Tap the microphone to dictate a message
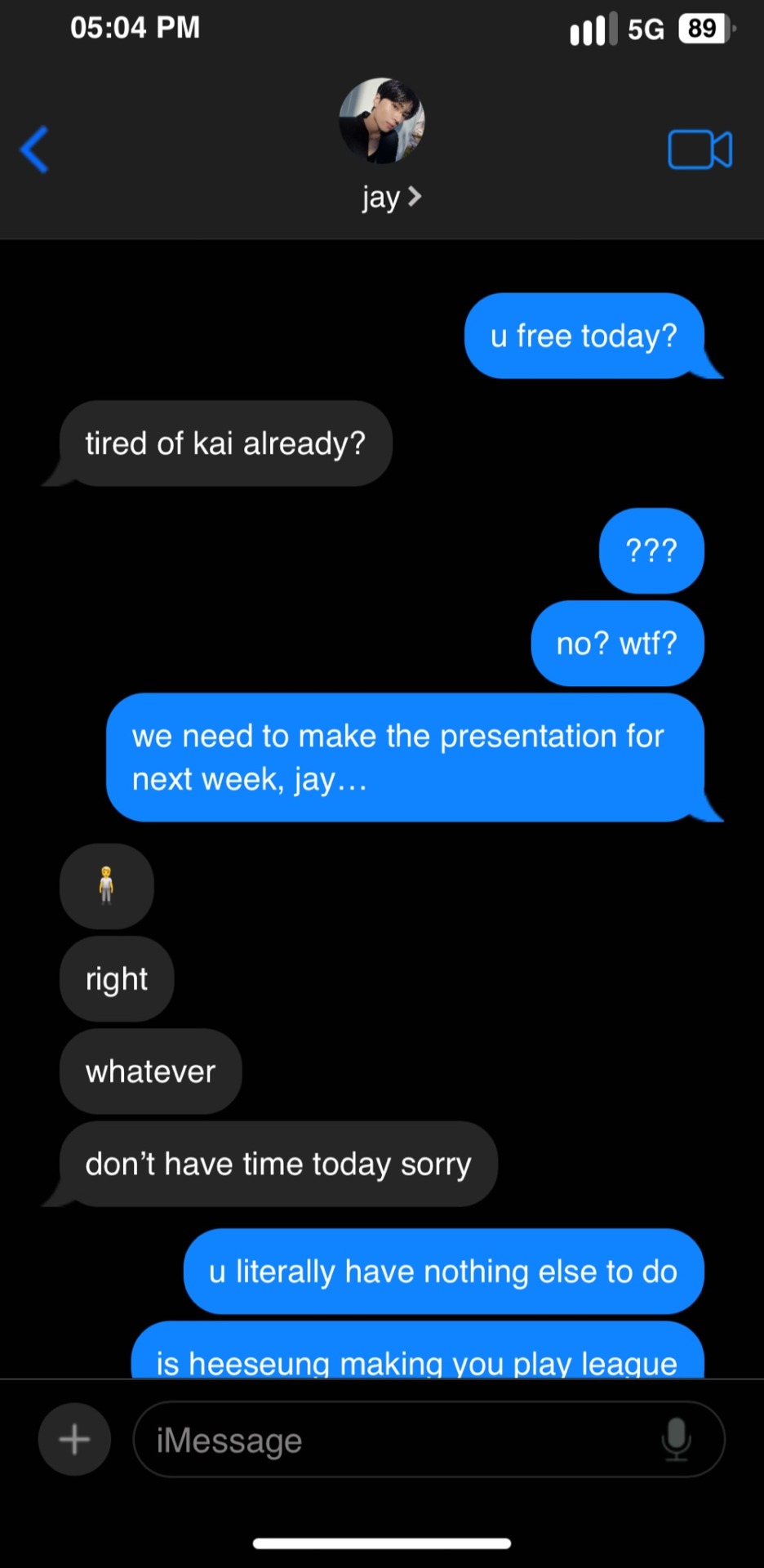The image size is (764, 1568). [676, 1439]
